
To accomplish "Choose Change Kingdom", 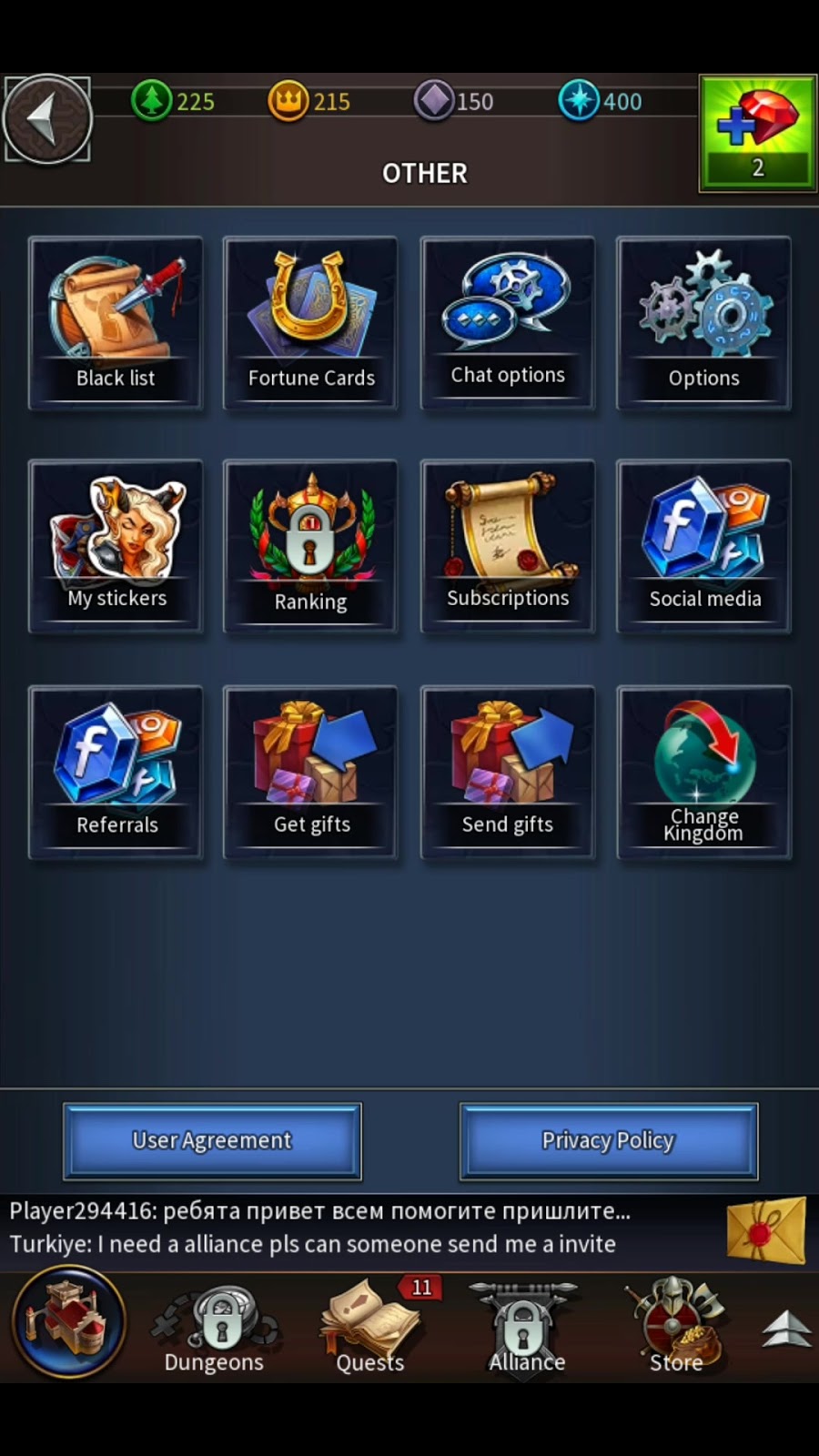I will (703, 772).
